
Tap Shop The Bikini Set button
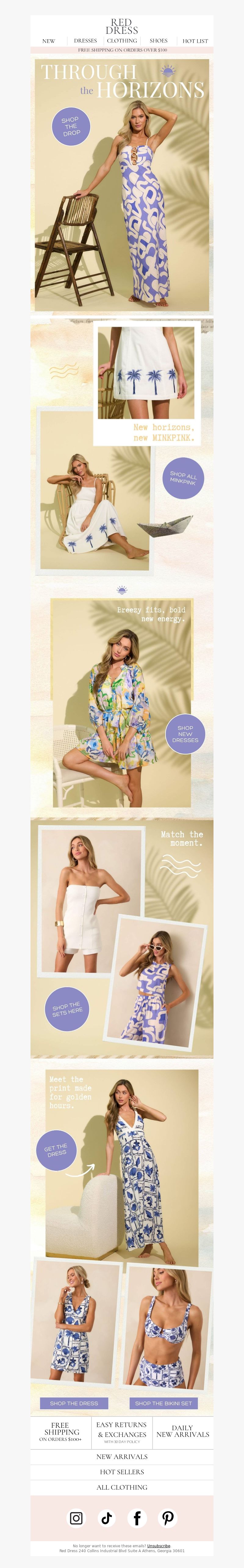pos(163,1403)
